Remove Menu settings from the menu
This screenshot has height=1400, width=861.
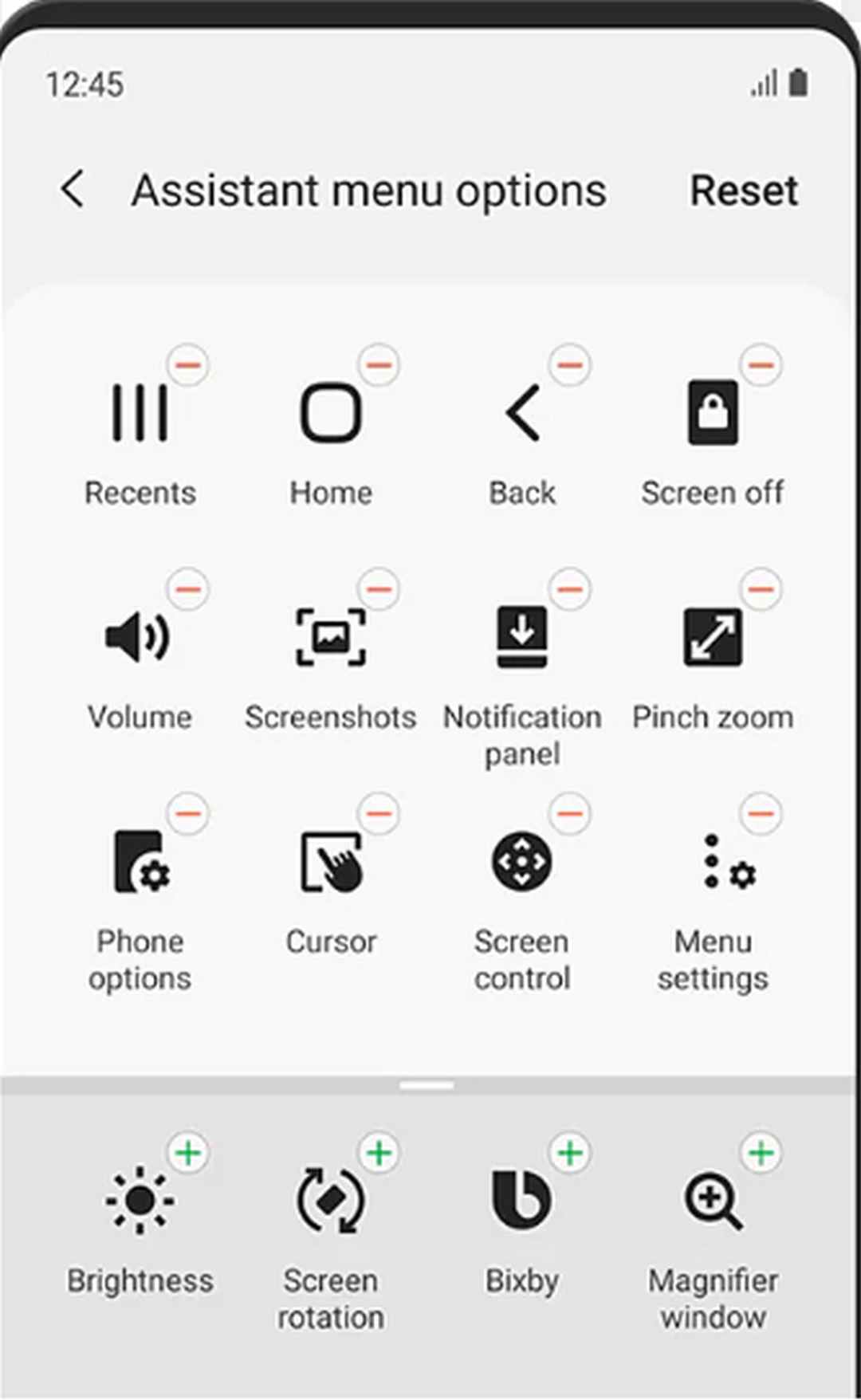[x=761, y=813]
